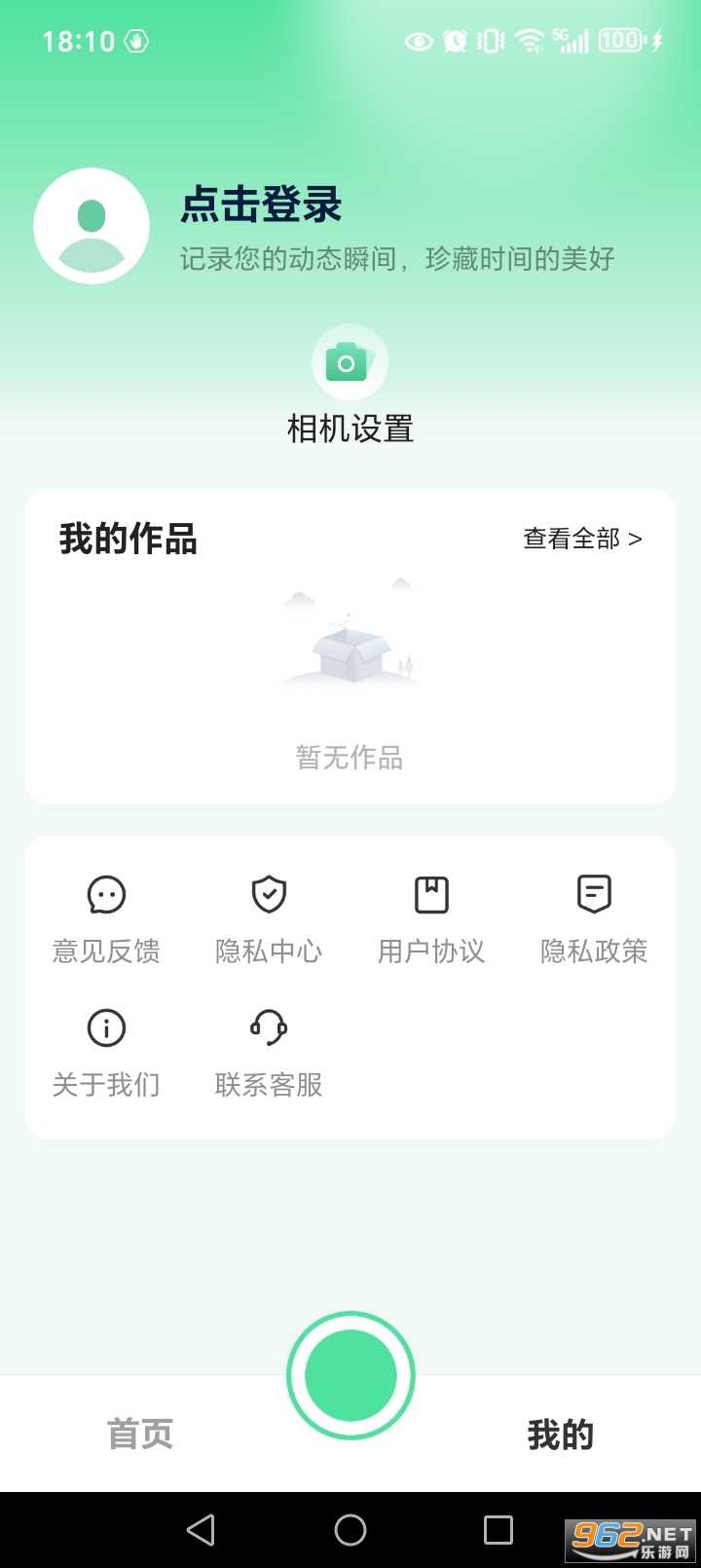Switch to the 首页 home tab
Image resolution: width=701 pixels, height=1568 pixels.
[x=140, y=1434]
